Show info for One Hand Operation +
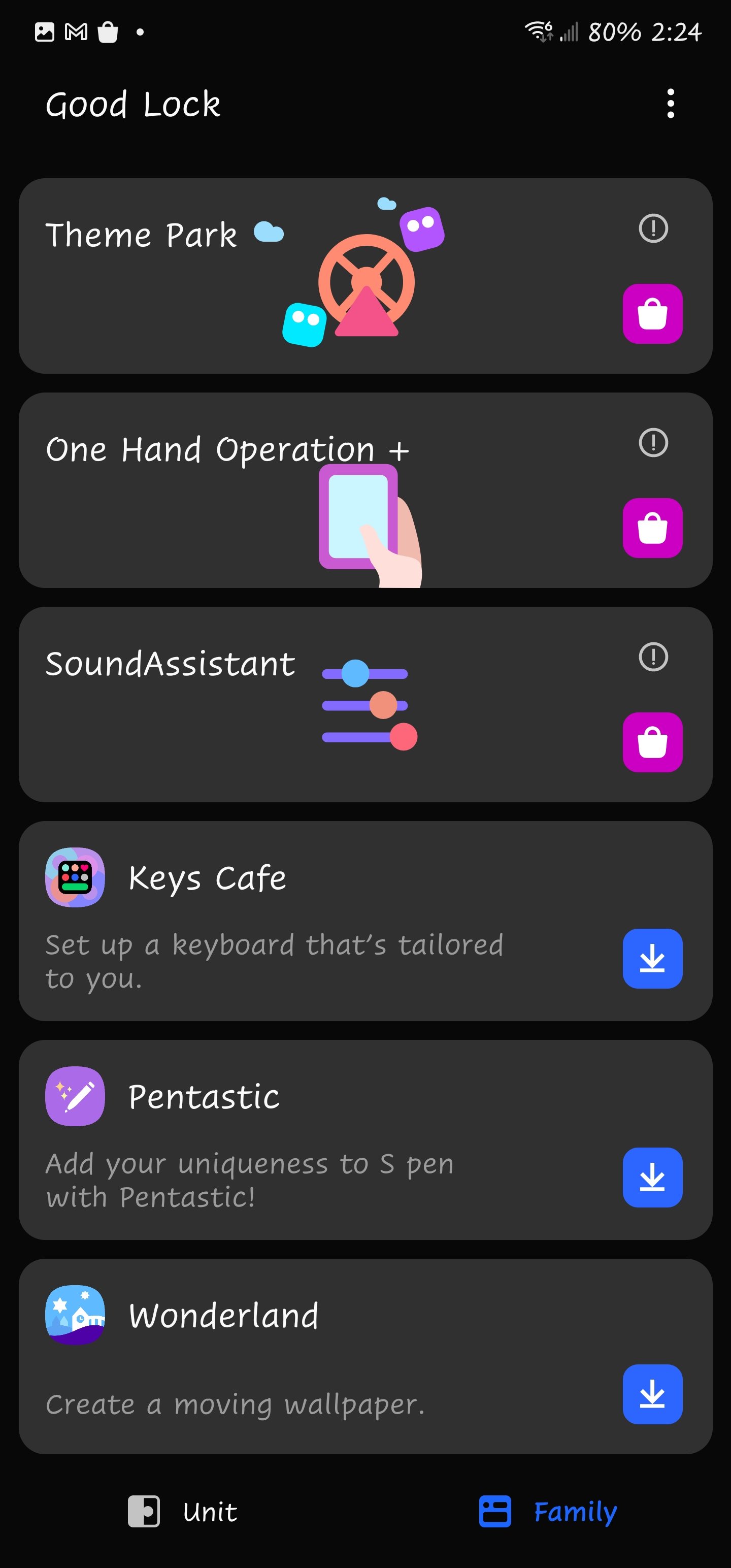The width and height of the screenshot is (731, 1568). (652, 442)
